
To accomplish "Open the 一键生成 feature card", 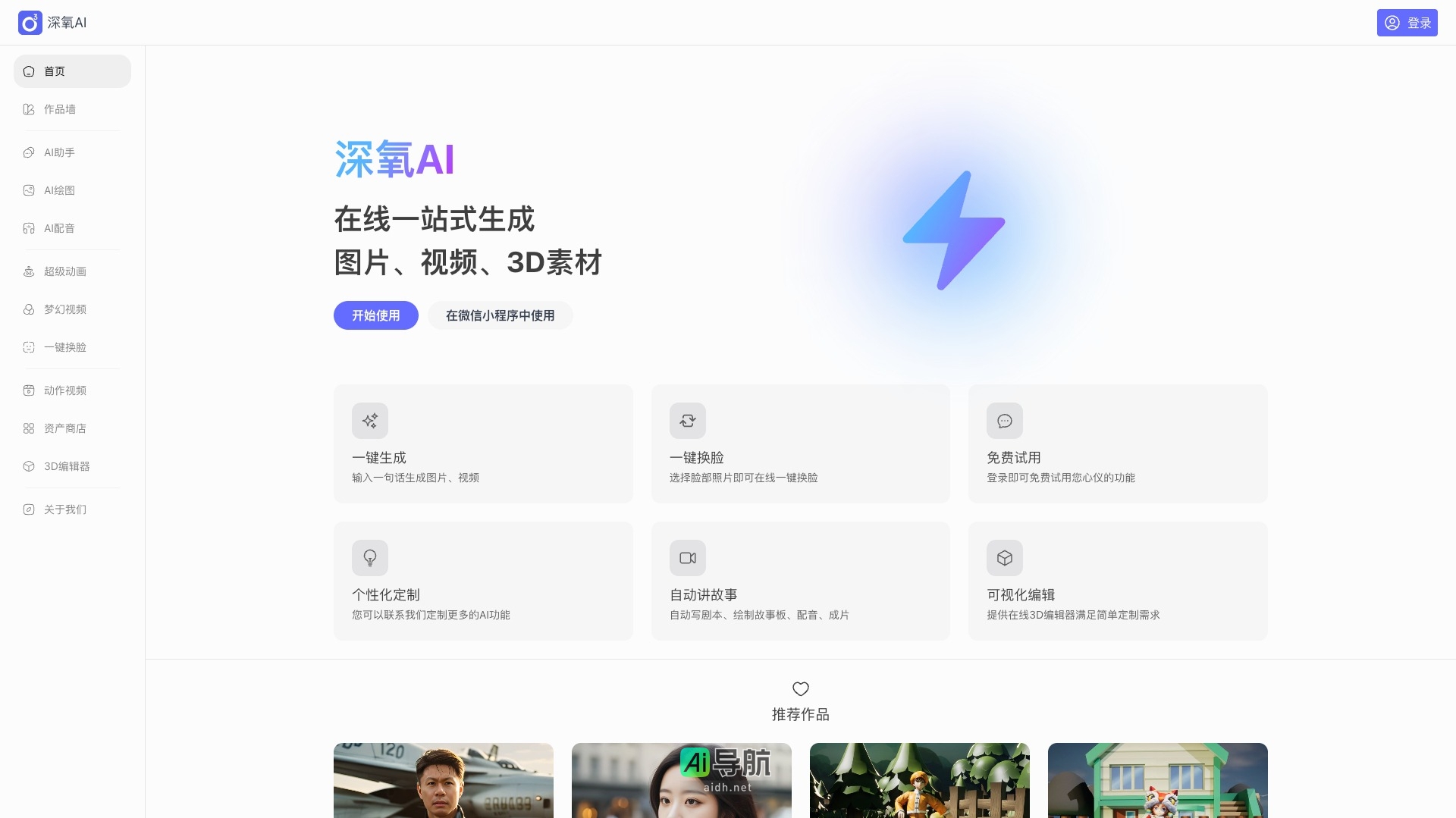I will click(x=483, y=443).
